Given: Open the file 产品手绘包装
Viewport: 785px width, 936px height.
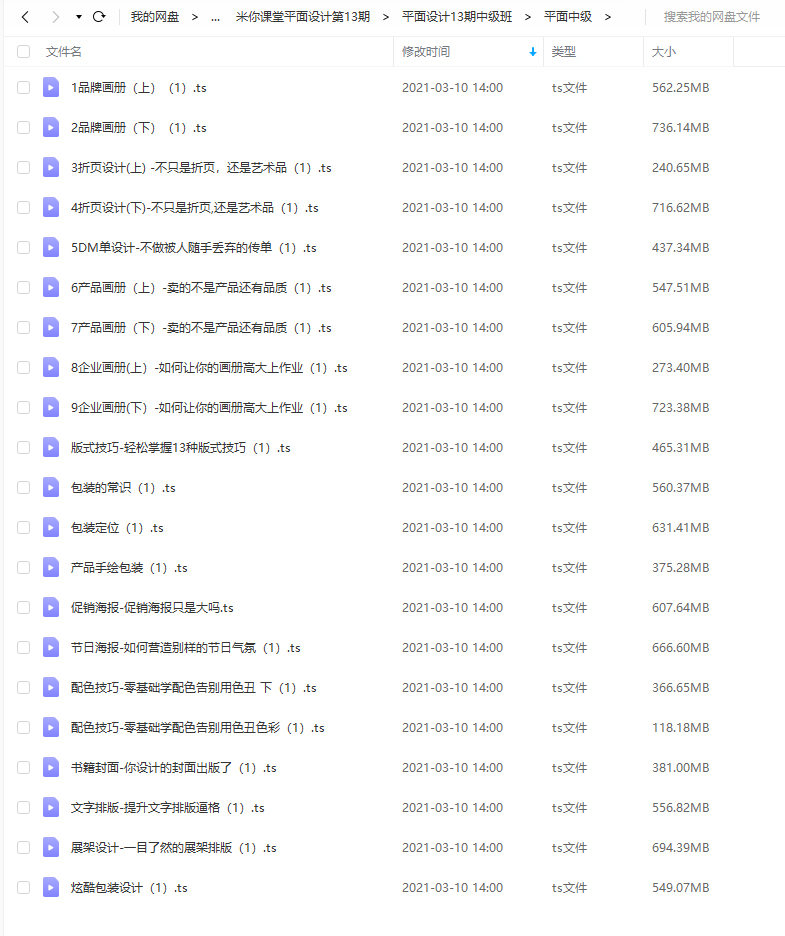Looking at the screenshot, I should (x=129, y=568).
